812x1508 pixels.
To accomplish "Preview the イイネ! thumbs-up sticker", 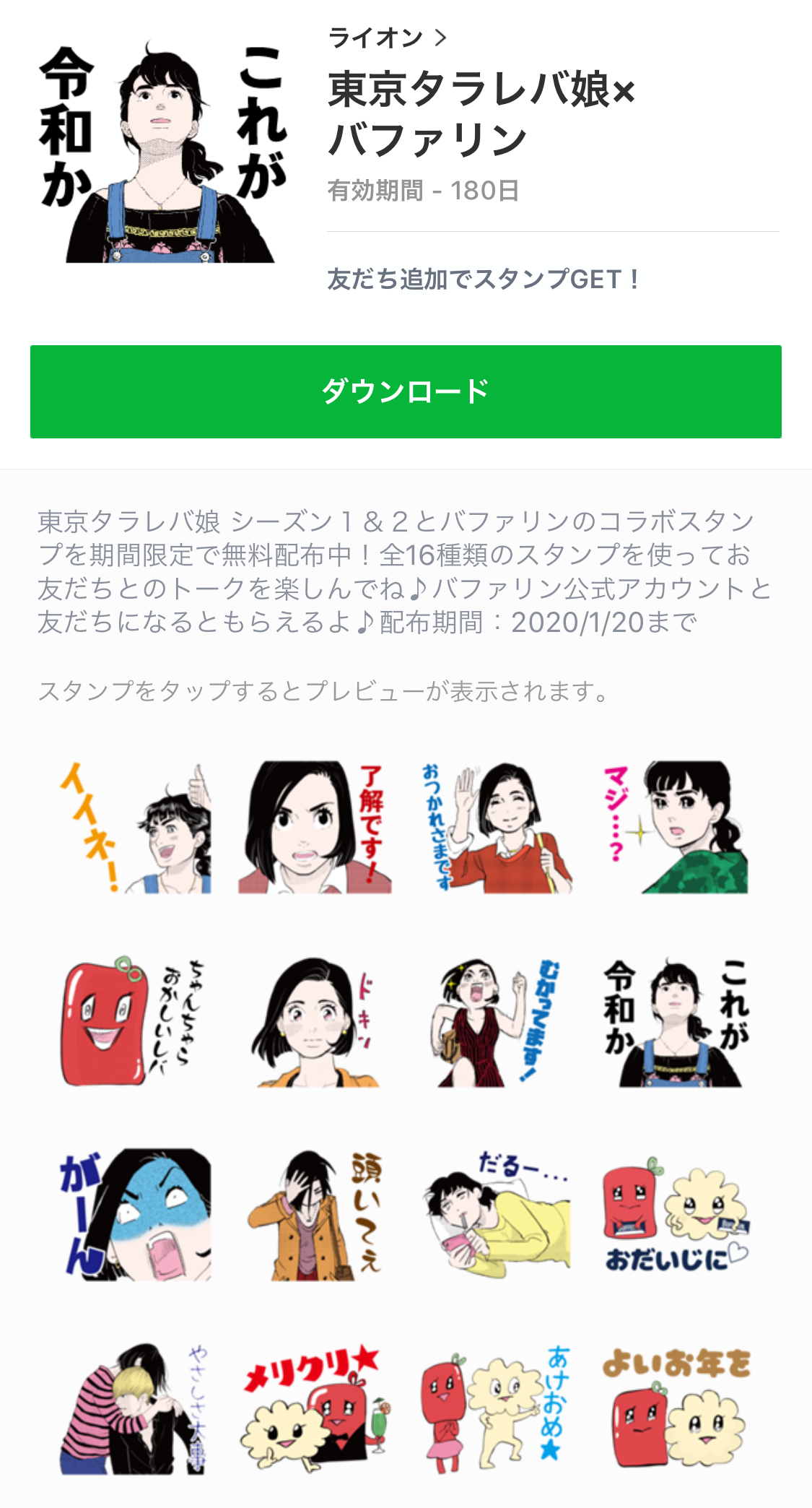I will point(135,827).
